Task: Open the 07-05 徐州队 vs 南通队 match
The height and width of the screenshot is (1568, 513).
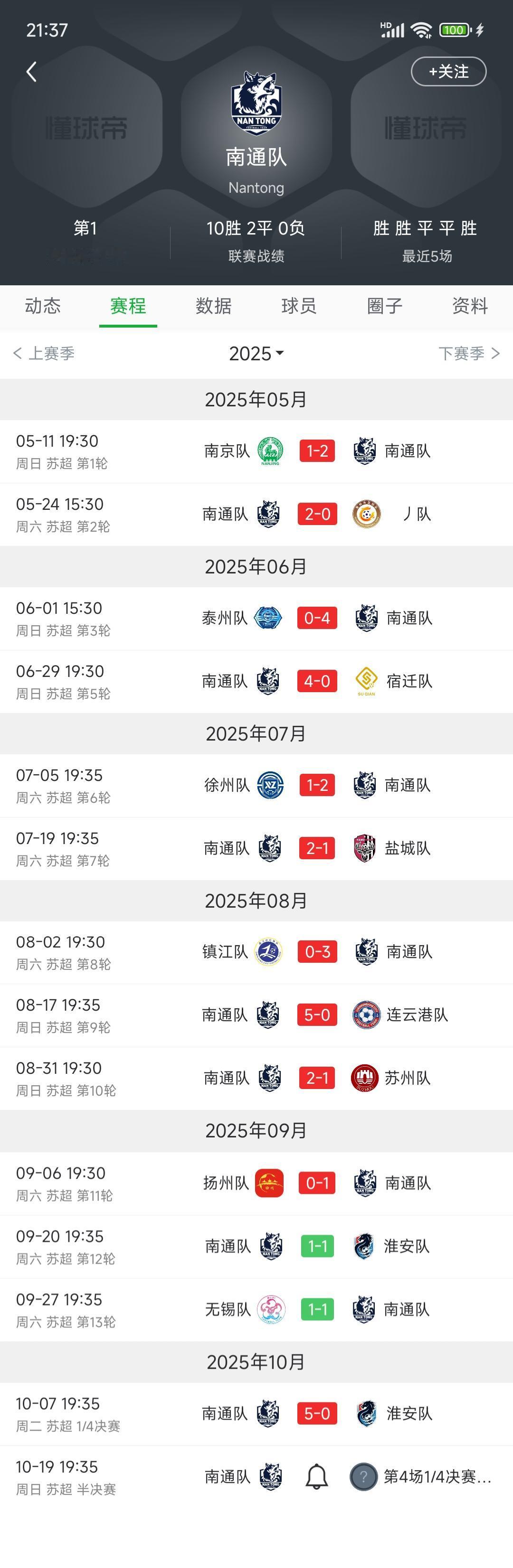Action: coord(256,786)
